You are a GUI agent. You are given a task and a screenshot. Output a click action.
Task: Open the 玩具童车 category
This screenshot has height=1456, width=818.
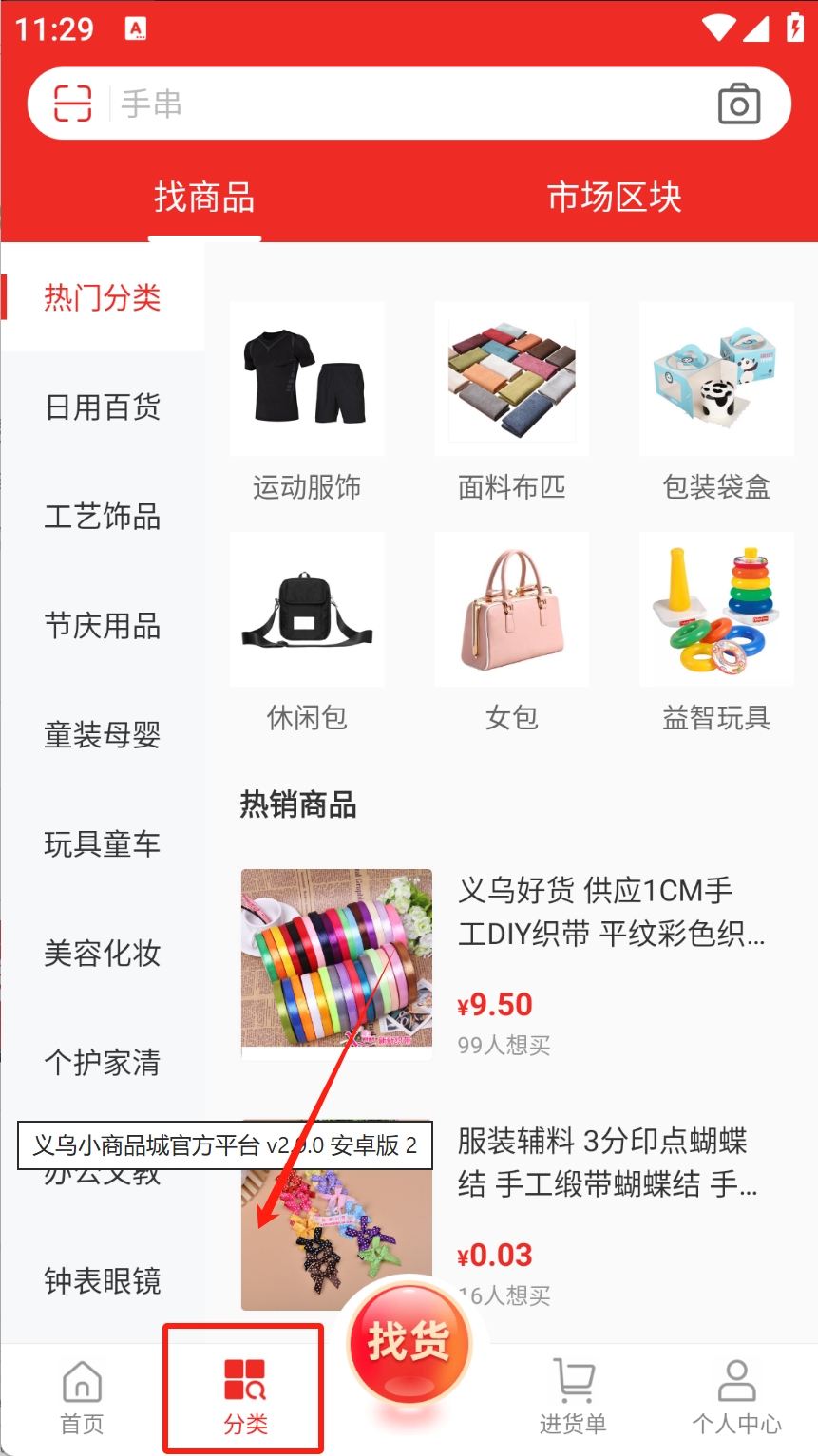tap(103, 844)
